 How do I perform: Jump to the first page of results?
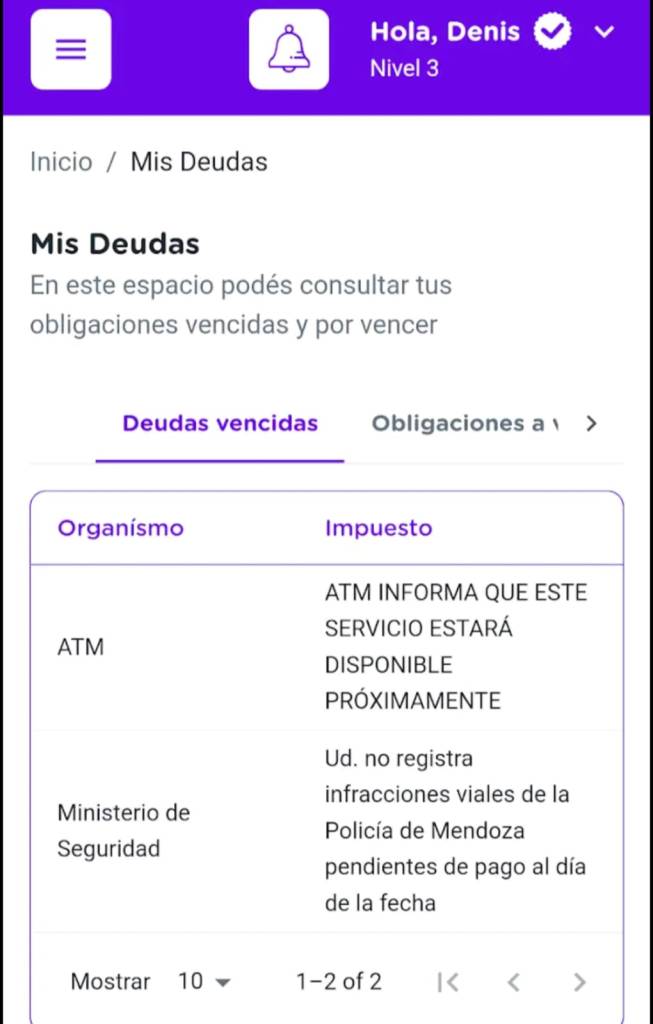click(448, 982)
